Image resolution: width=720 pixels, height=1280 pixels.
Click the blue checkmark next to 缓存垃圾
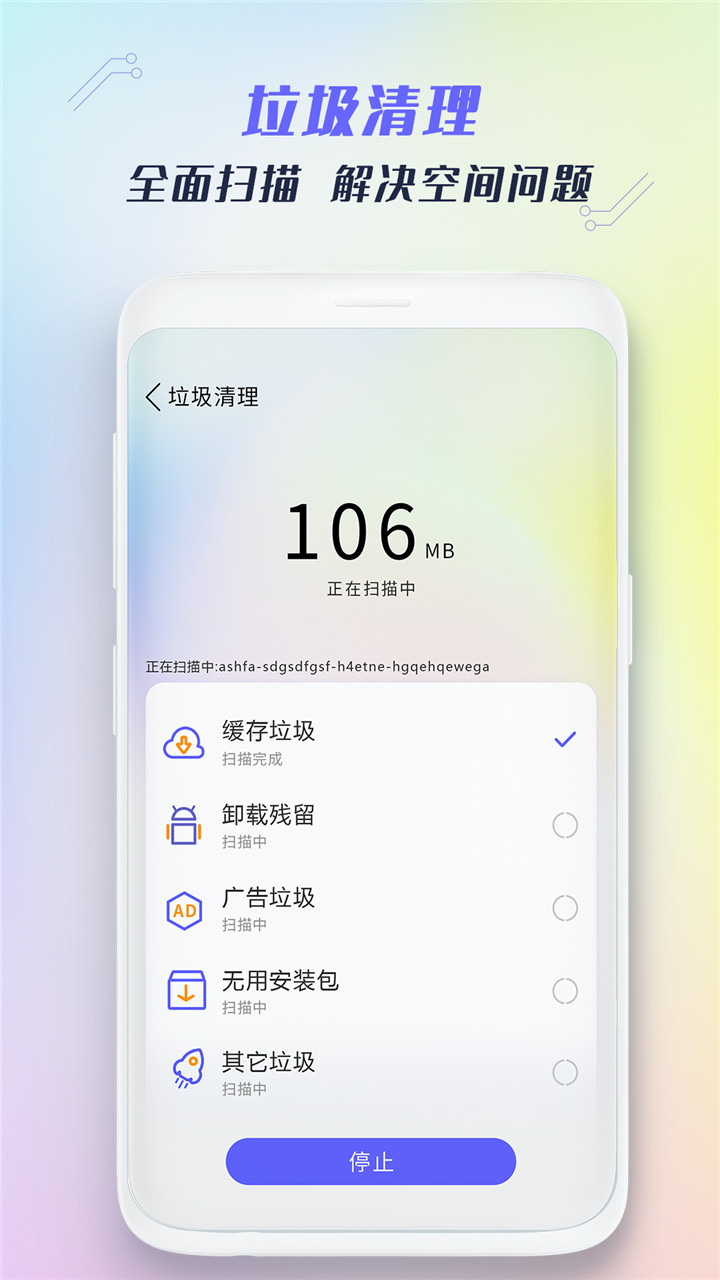[x=567, y=738]
